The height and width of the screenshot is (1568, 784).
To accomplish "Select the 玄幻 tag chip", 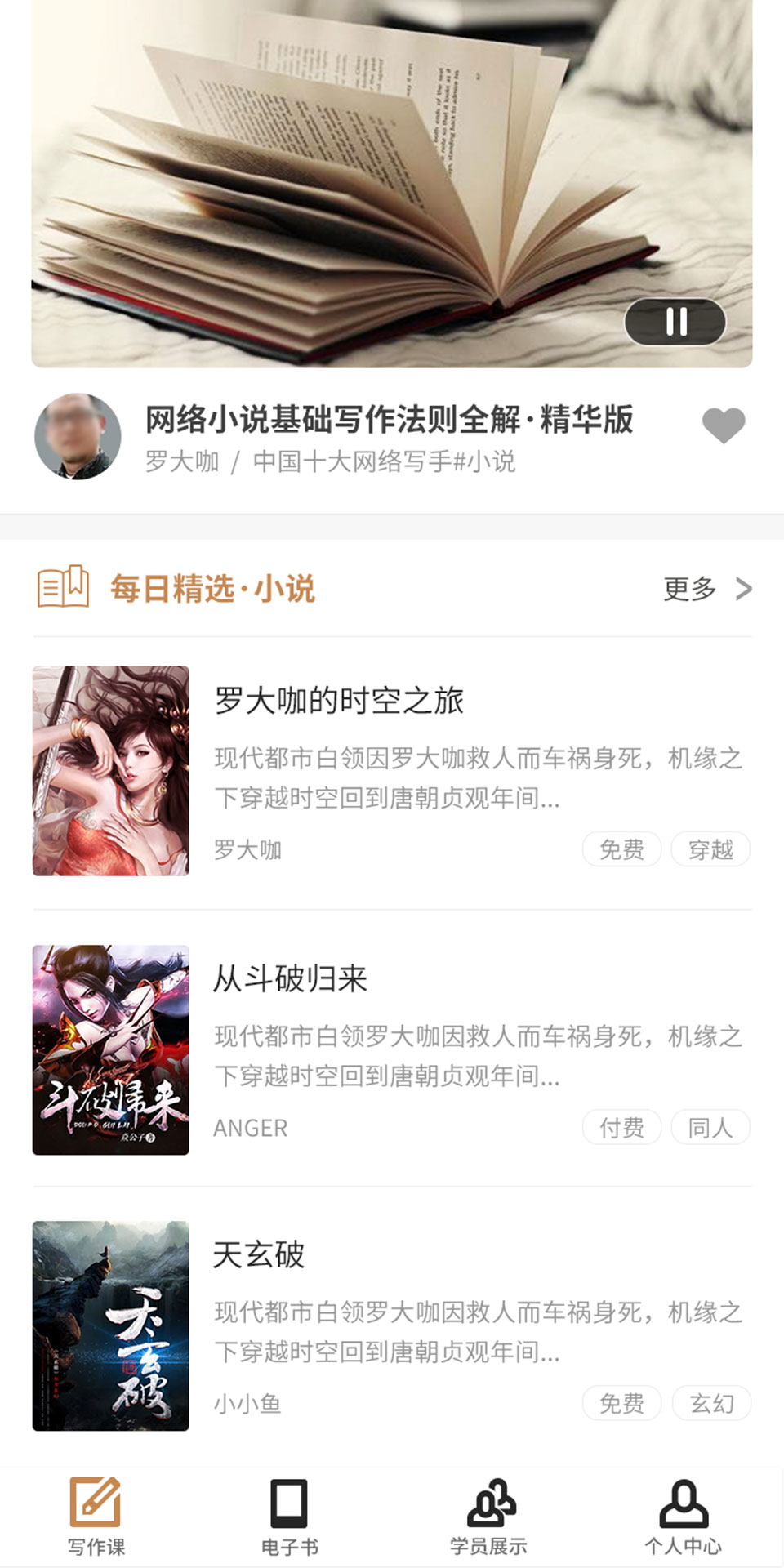I will pyautogui.click(x=711, y=1403).
